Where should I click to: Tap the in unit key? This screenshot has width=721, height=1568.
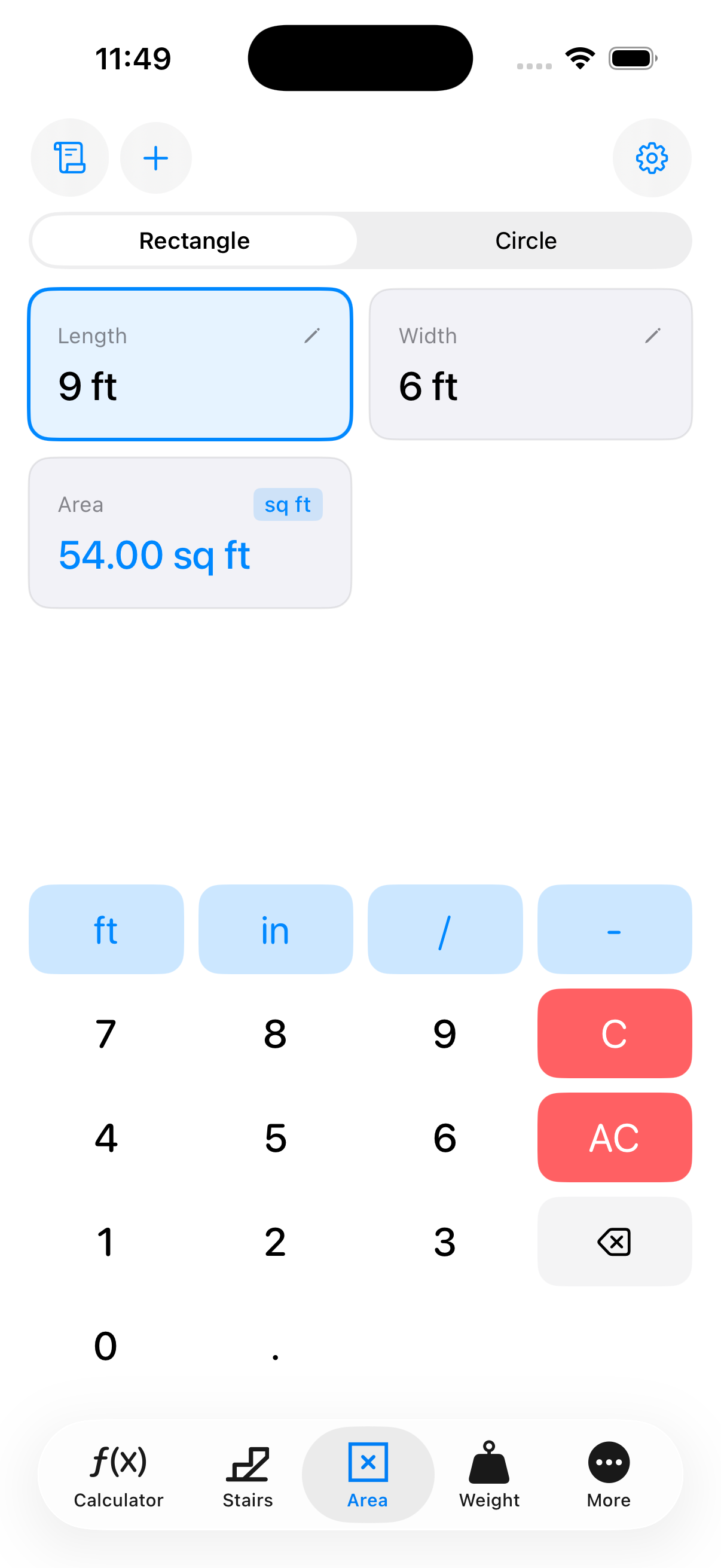[275, 929]
